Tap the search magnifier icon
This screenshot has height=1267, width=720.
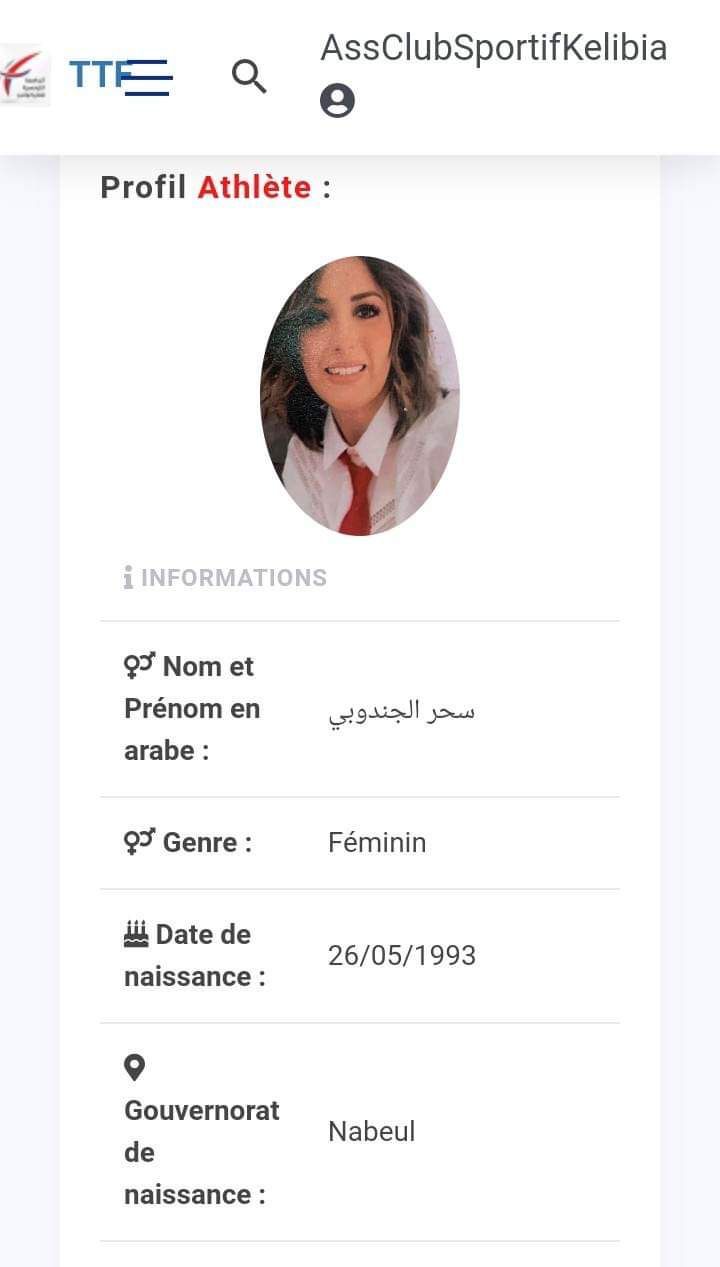pyautogui.click(x=249, y=76)
